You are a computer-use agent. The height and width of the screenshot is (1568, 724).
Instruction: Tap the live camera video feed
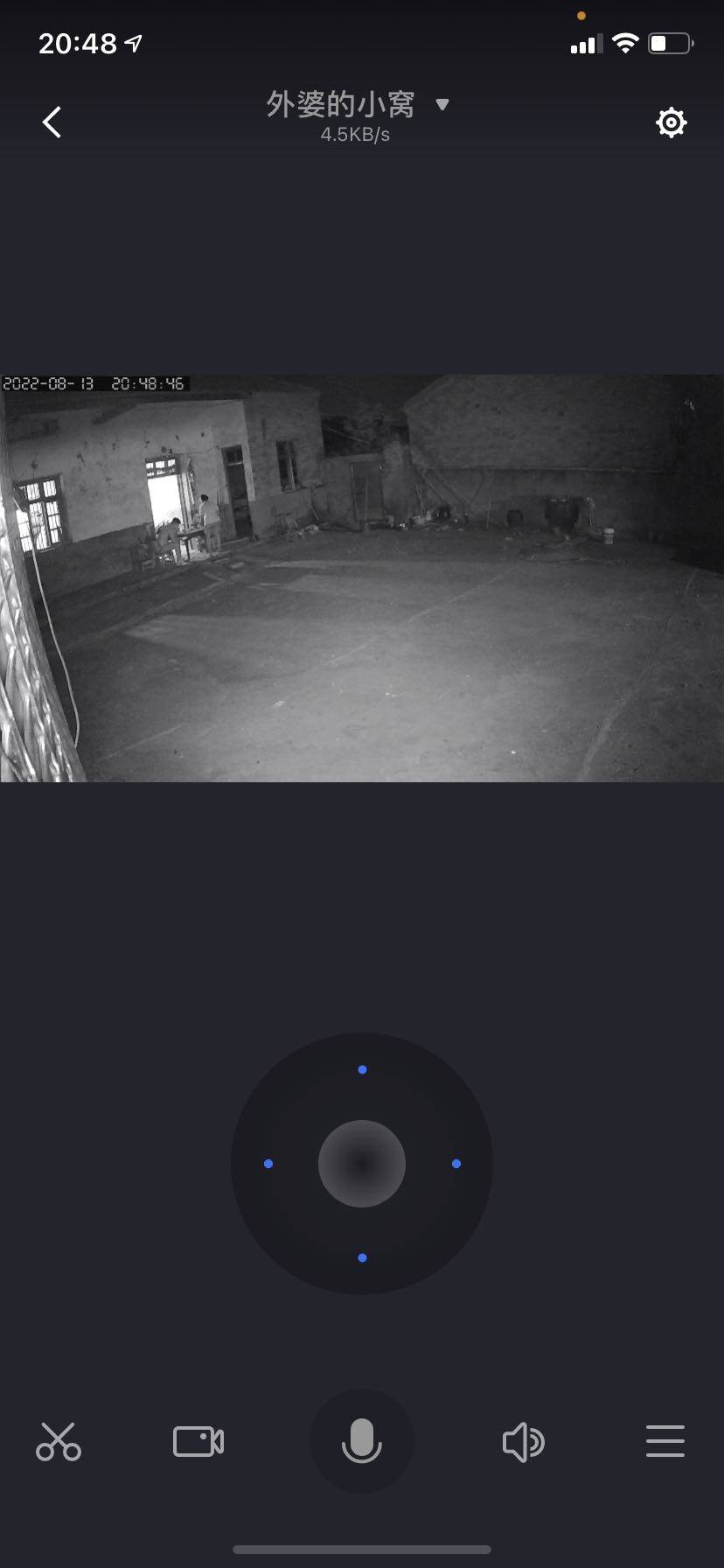point(362,578)
